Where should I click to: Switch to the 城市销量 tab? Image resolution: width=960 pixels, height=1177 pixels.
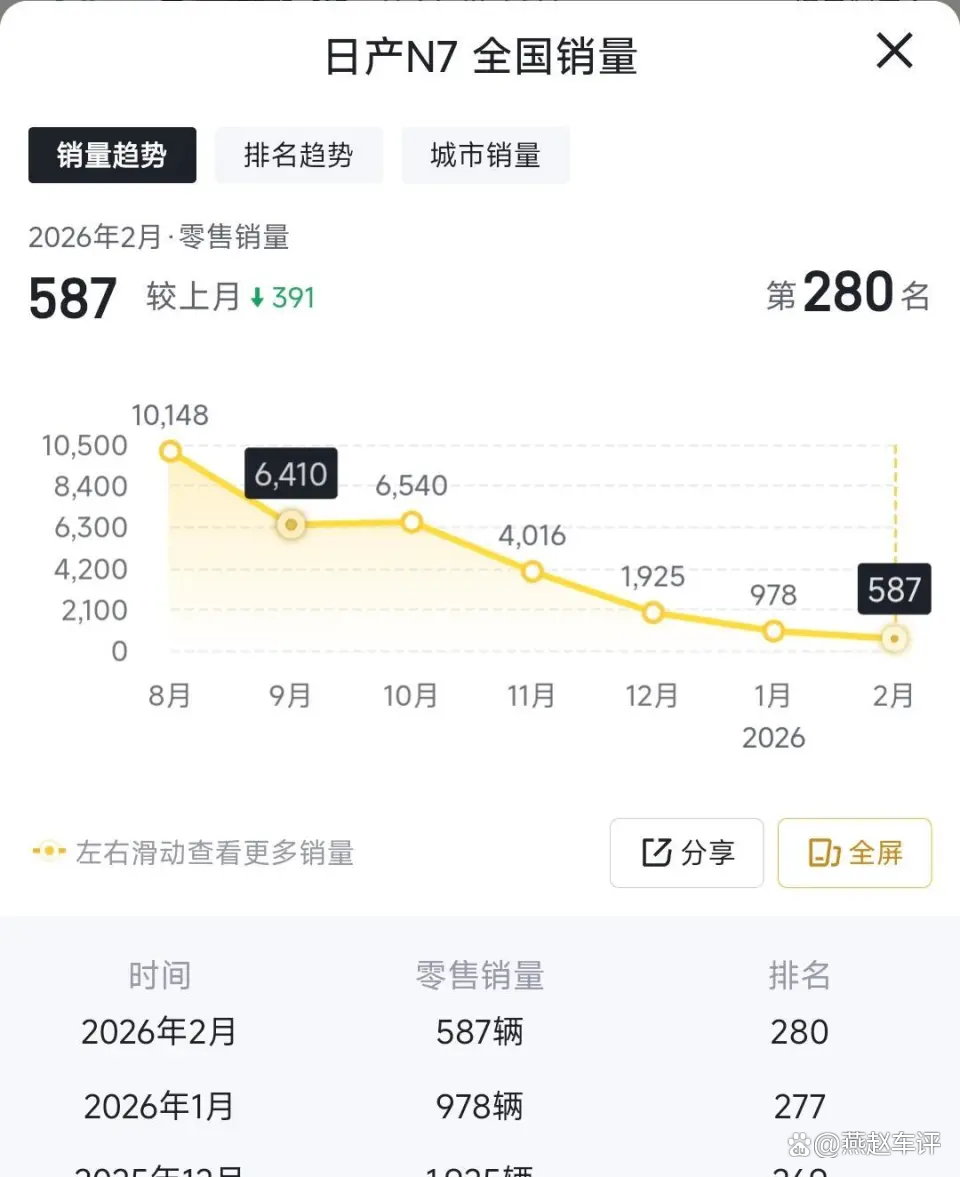click(485, 155)
